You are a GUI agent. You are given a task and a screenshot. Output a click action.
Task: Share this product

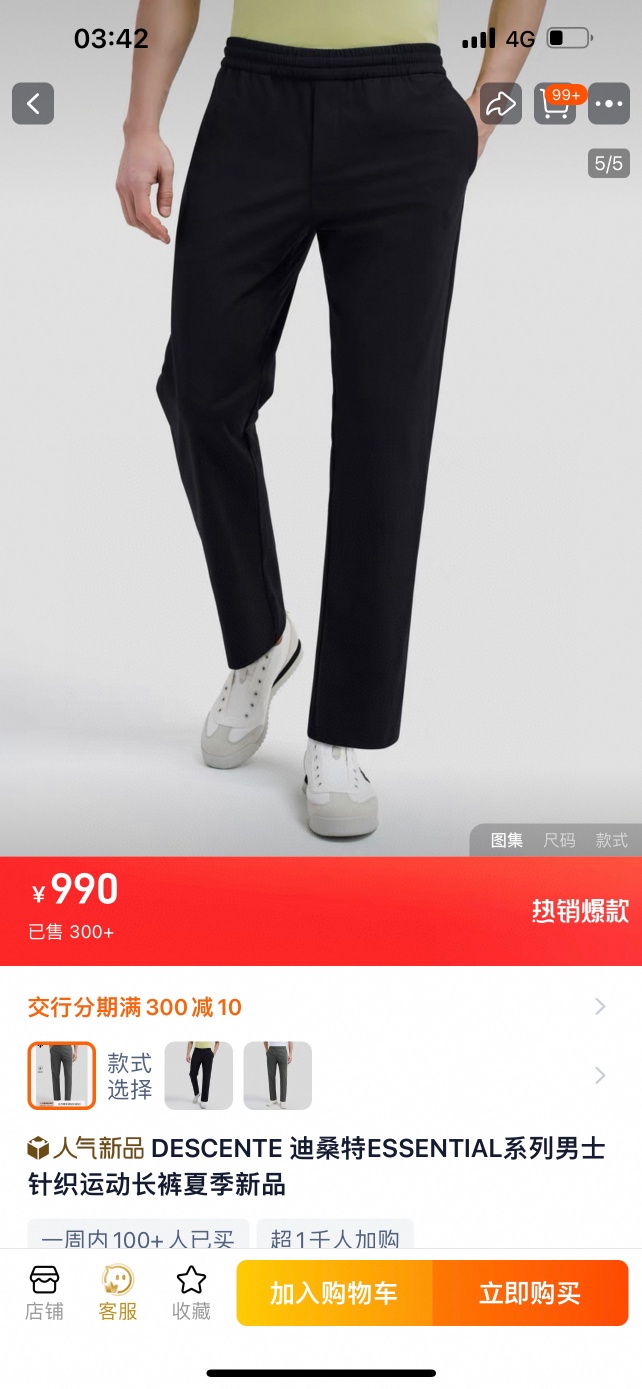(x=500, y=103)
